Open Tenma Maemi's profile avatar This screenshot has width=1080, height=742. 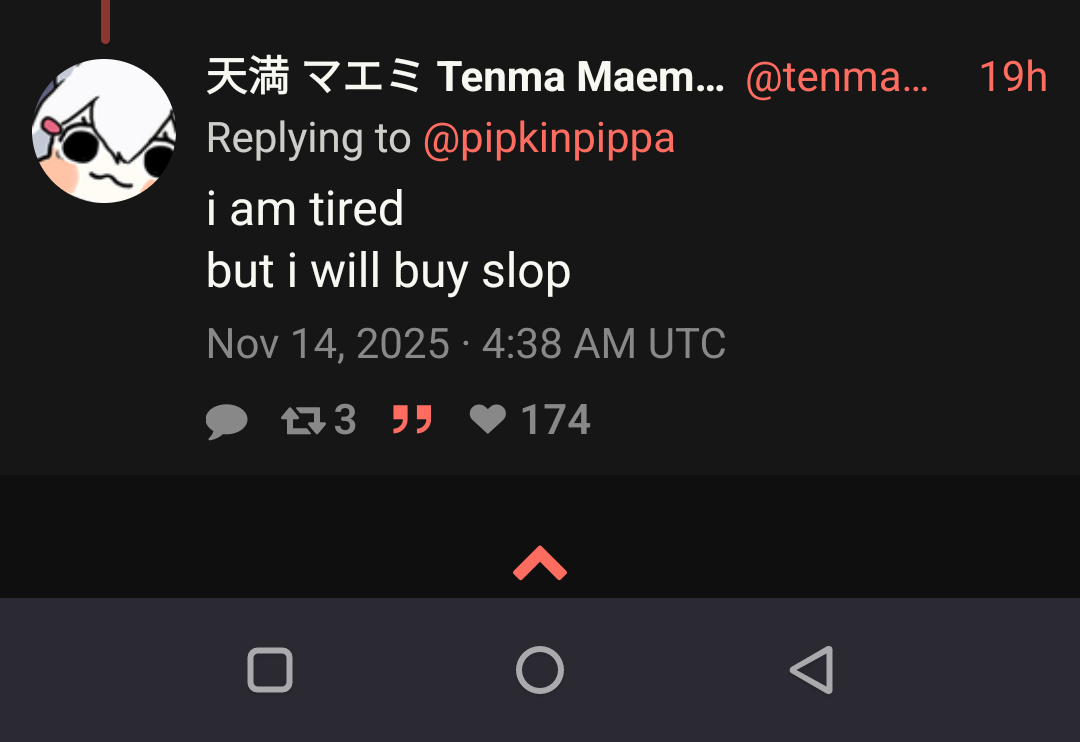click(104, 131)
